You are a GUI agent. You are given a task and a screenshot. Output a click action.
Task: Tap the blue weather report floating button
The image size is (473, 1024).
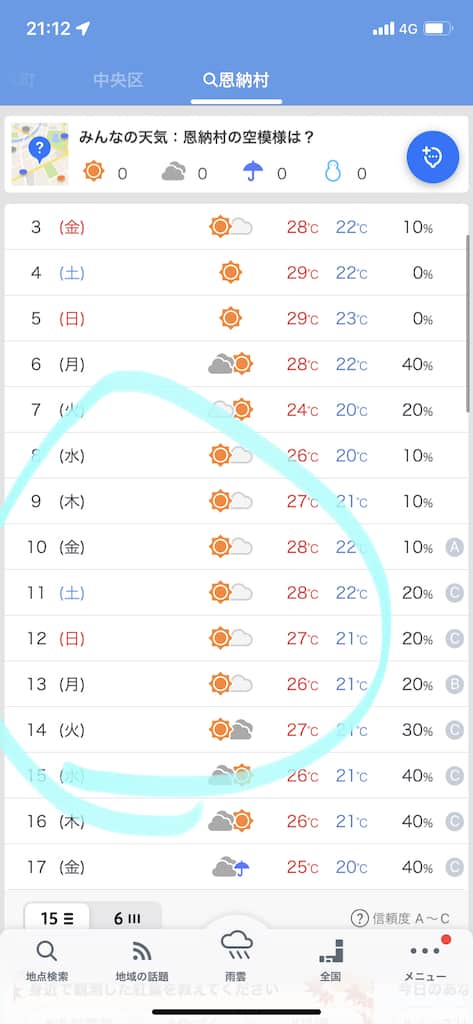pyautogui.click(x=432, y=157)
